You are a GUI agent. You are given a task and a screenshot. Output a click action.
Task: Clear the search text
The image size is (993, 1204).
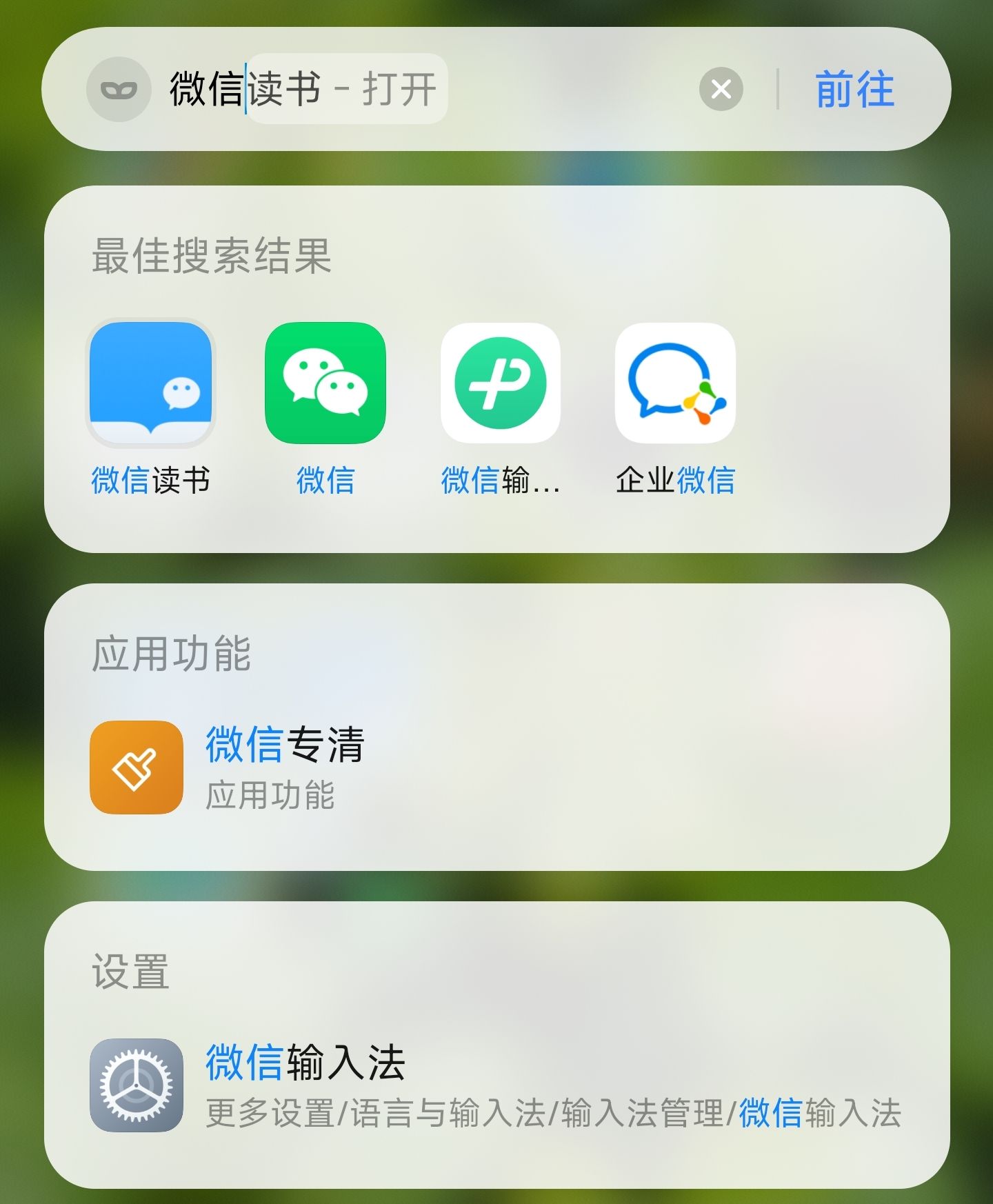point(721,89)
